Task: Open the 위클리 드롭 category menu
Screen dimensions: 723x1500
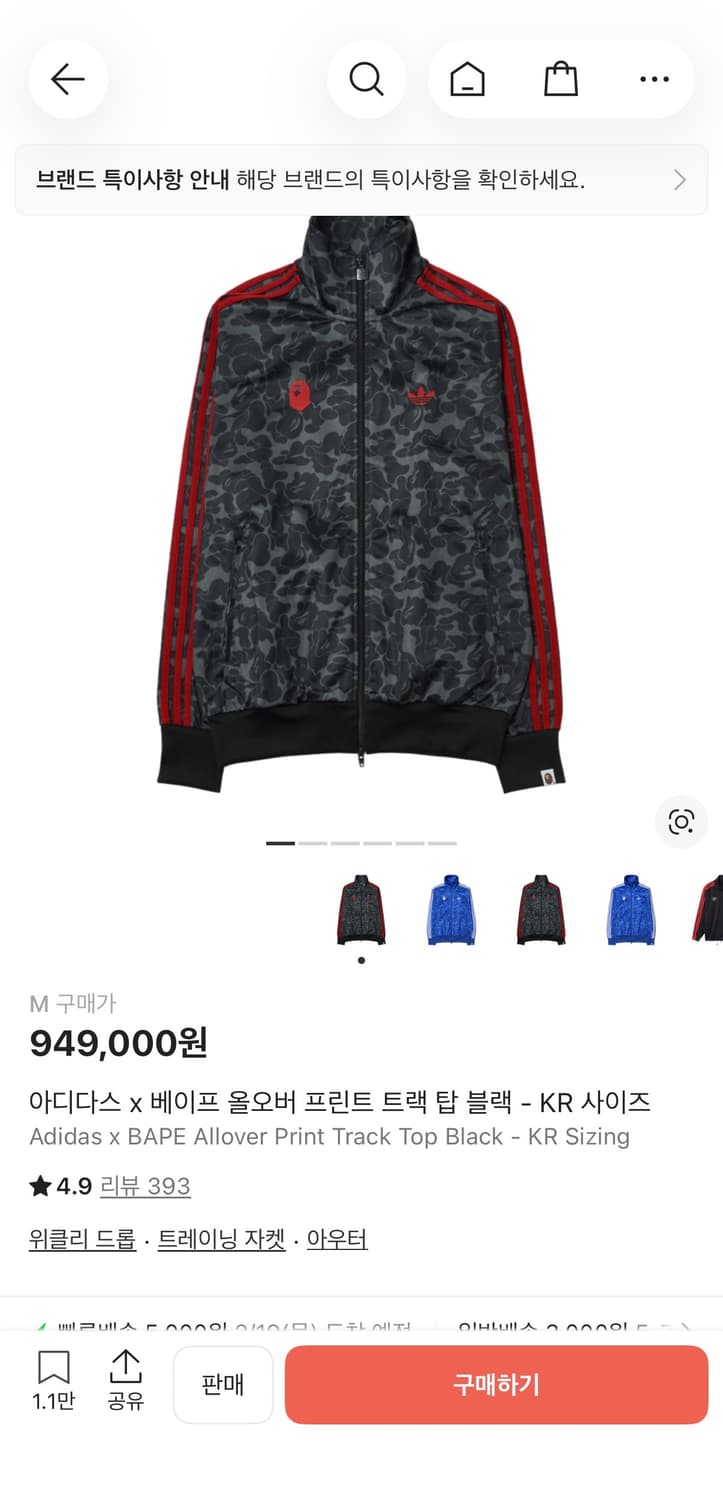Action: [81, 1237]
